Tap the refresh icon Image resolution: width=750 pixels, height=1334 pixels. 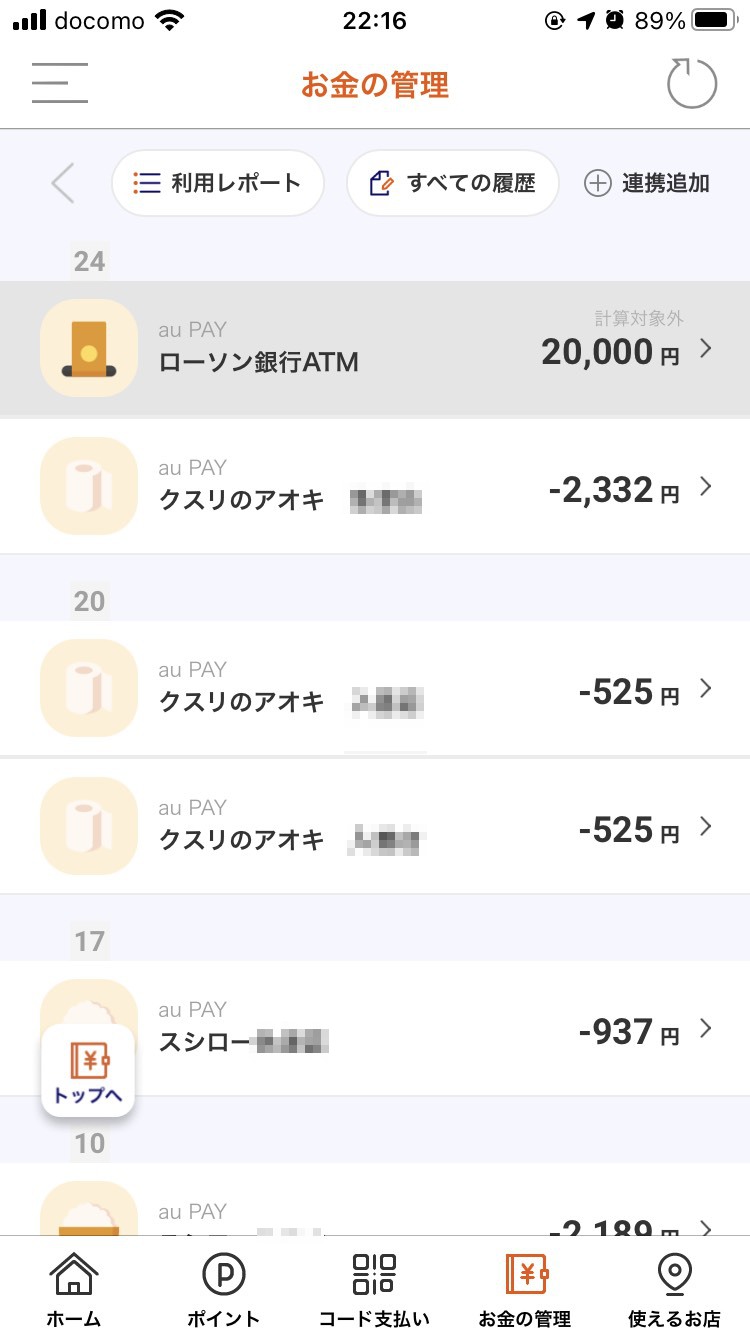[x=692, y=83]
